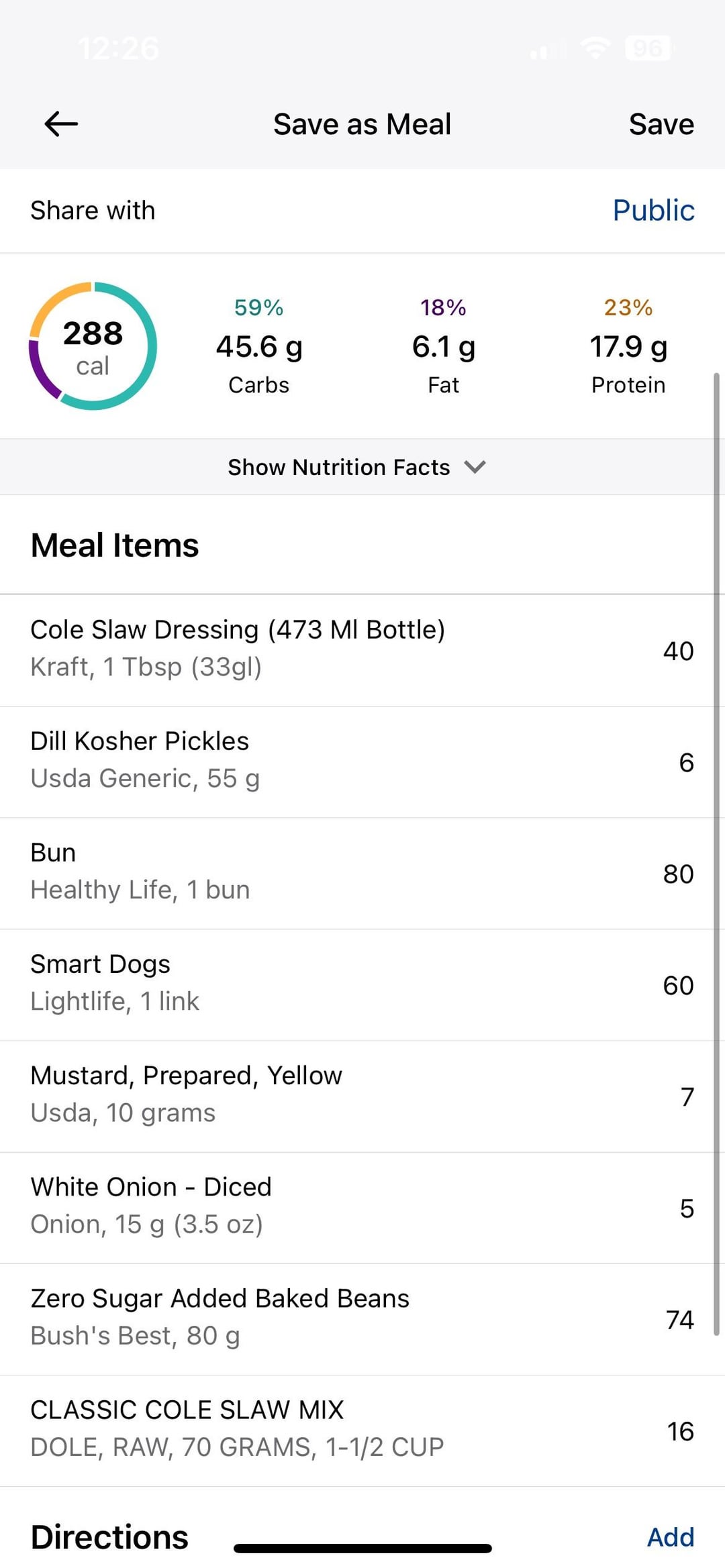
Task: Go back using the back arrow
Action: click(61, 124)
